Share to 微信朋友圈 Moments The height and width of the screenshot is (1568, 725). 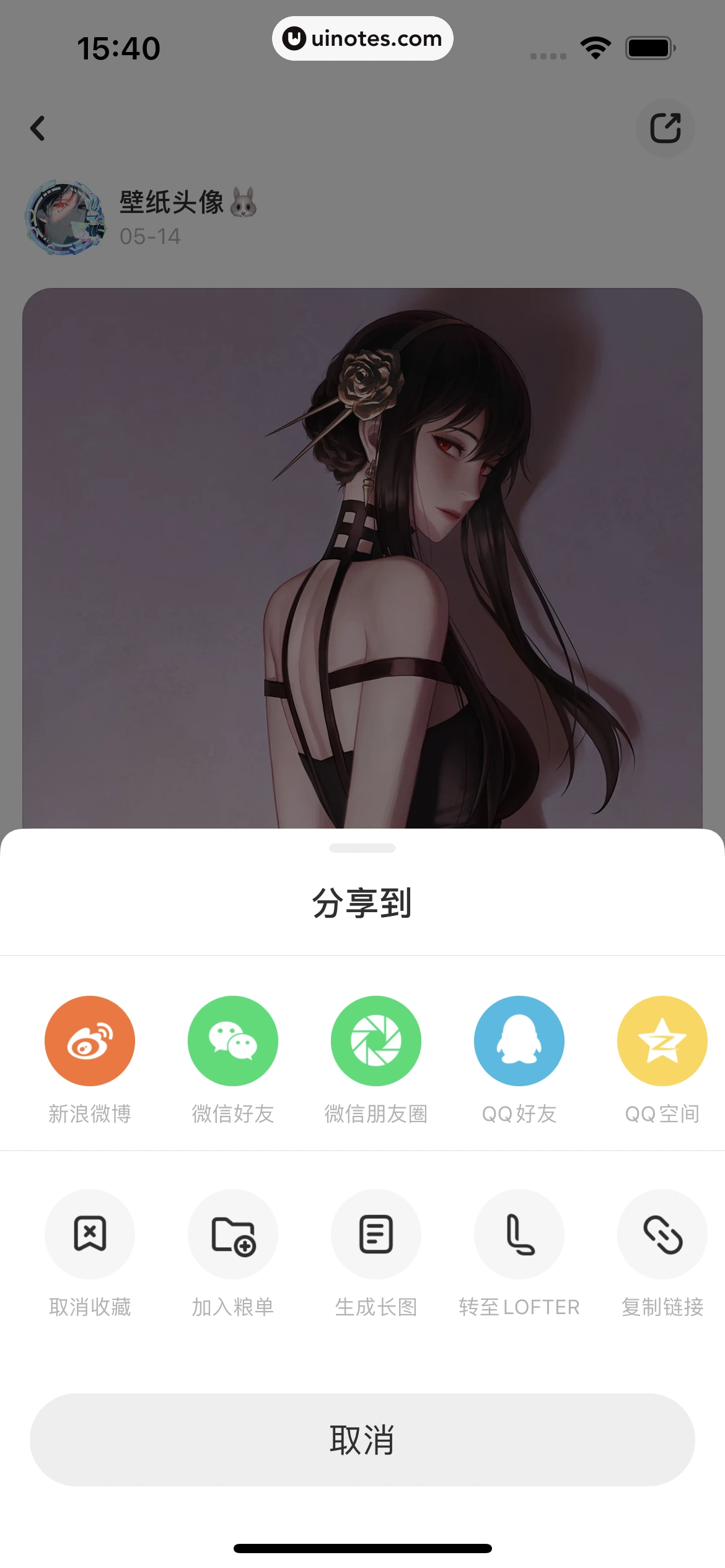(x=376, y=1040)
